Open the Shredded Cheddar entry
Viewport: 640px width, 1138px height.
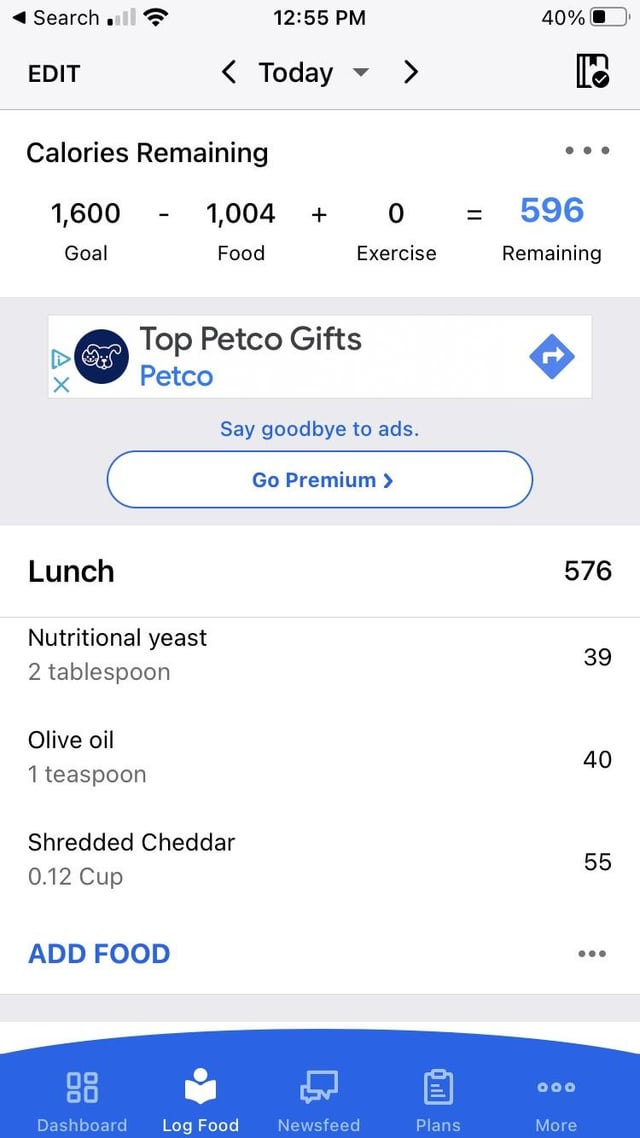pyautogui.click(x=320, y=860)
